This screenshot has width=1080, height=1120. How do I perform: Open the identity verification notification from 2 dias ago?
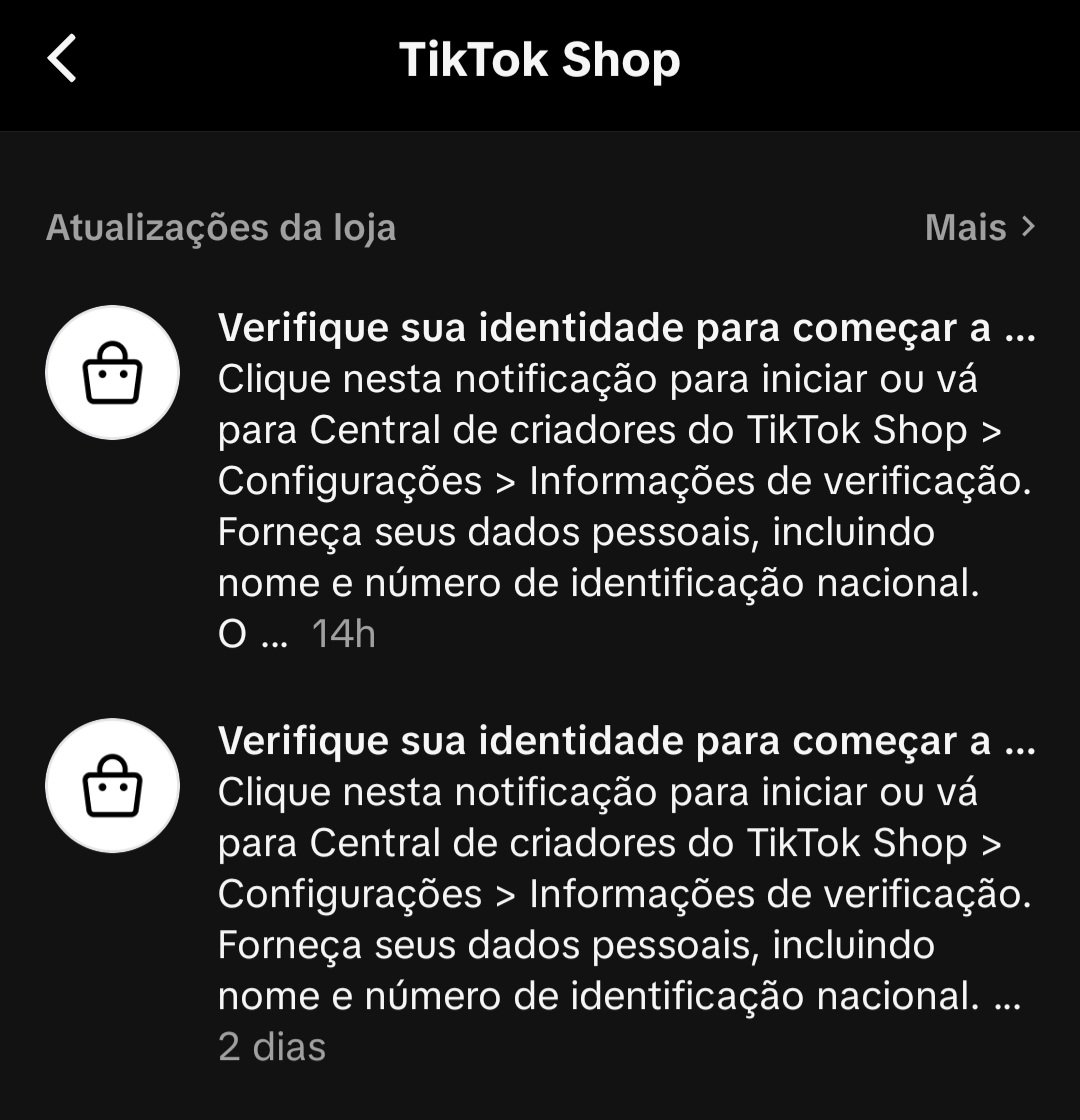coord(624,892)
